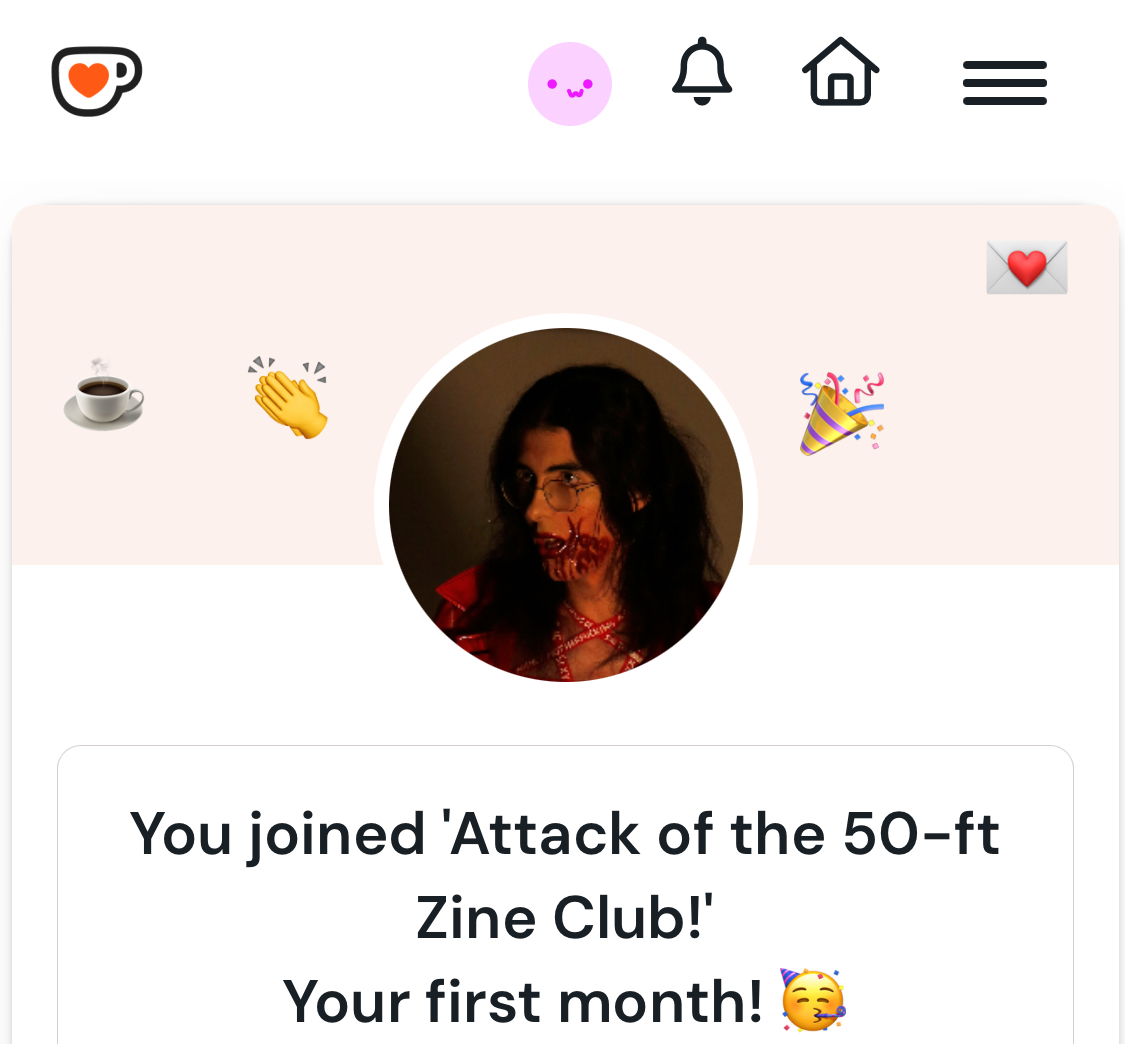Viewport: 1125px width, 1044px height.
Task: Open your pink account avatar
Action: [570, 84]
